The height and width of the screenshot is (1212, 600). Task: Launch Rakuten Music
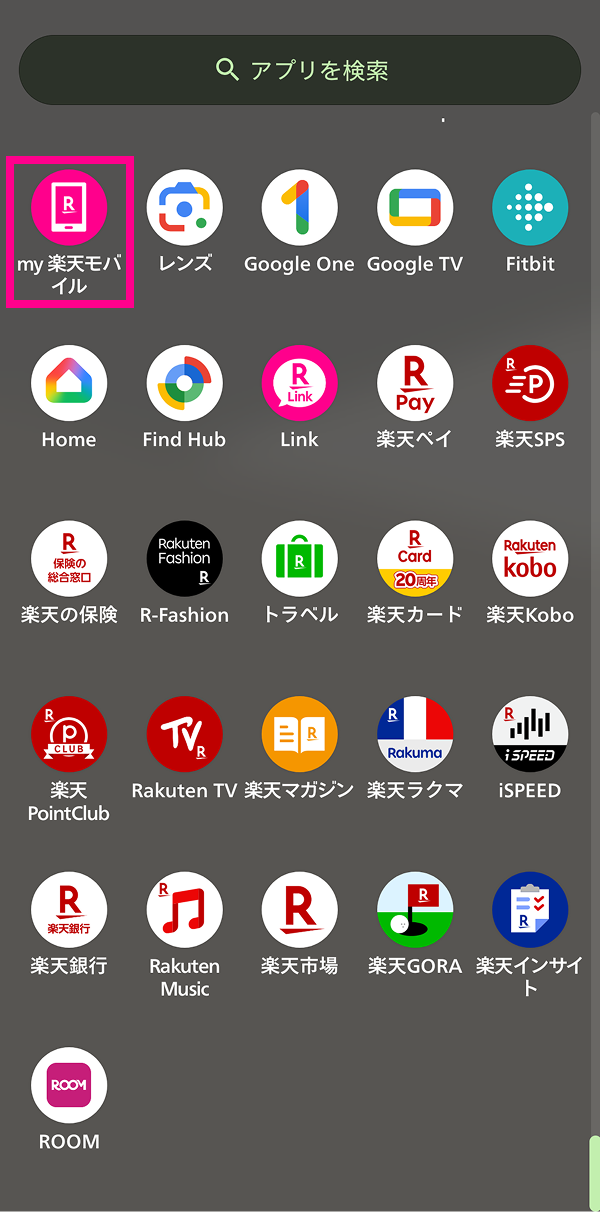coord(185,910)
